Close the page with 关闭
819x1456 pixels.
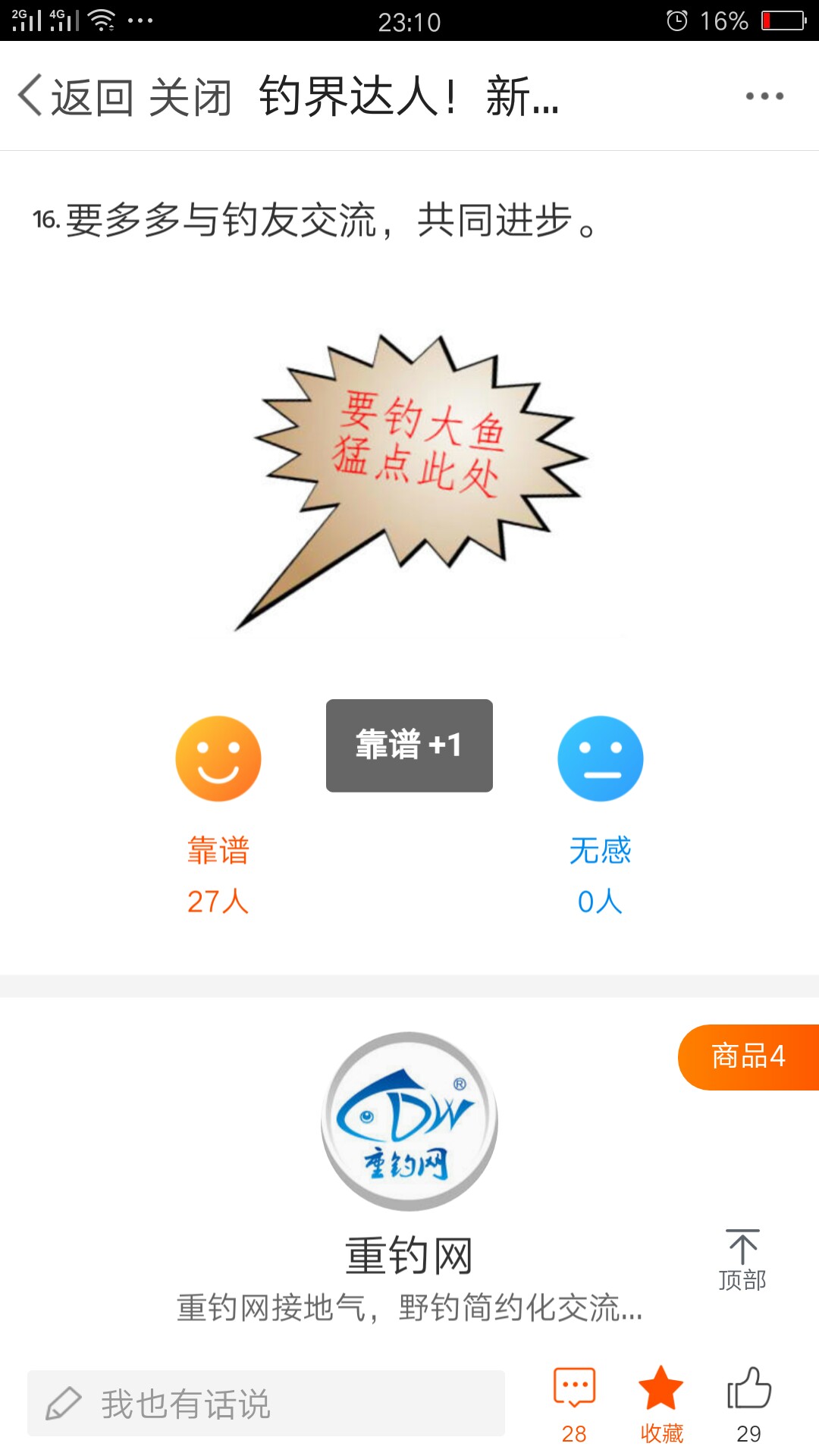click(x=190, y=97)
